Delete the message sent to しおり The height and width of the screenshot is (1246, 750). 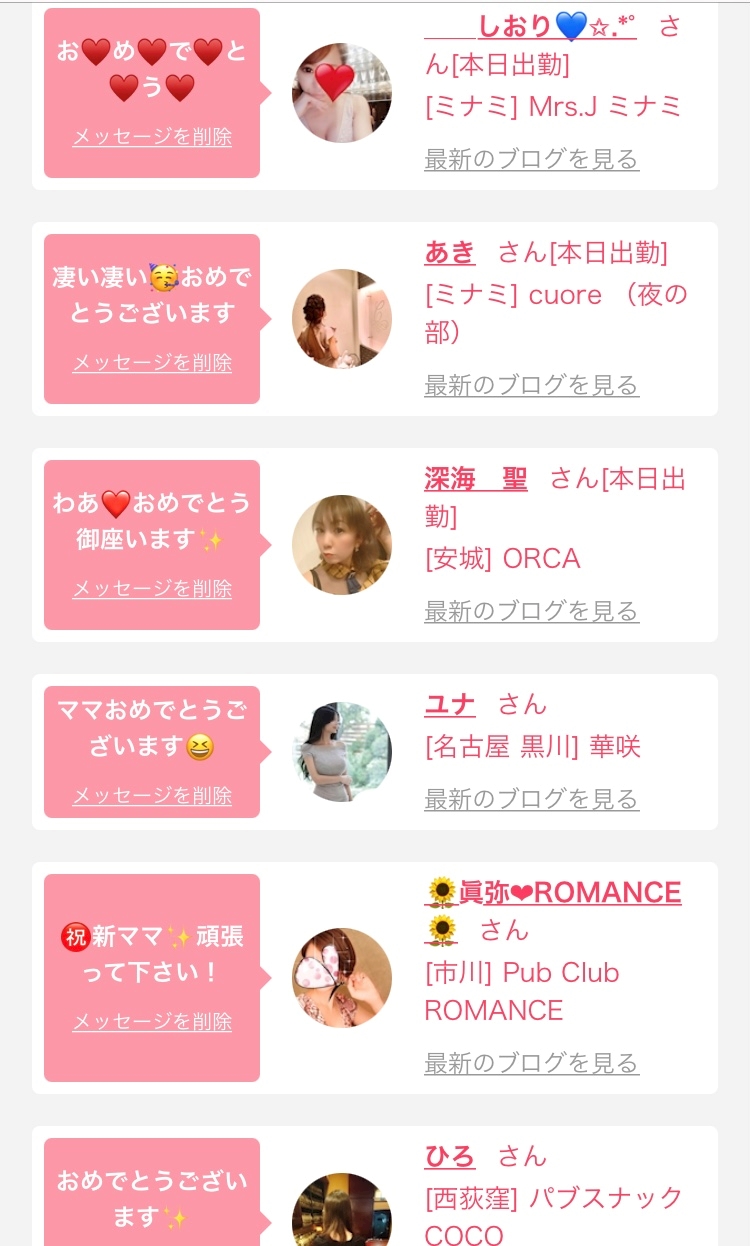point(152,137)
